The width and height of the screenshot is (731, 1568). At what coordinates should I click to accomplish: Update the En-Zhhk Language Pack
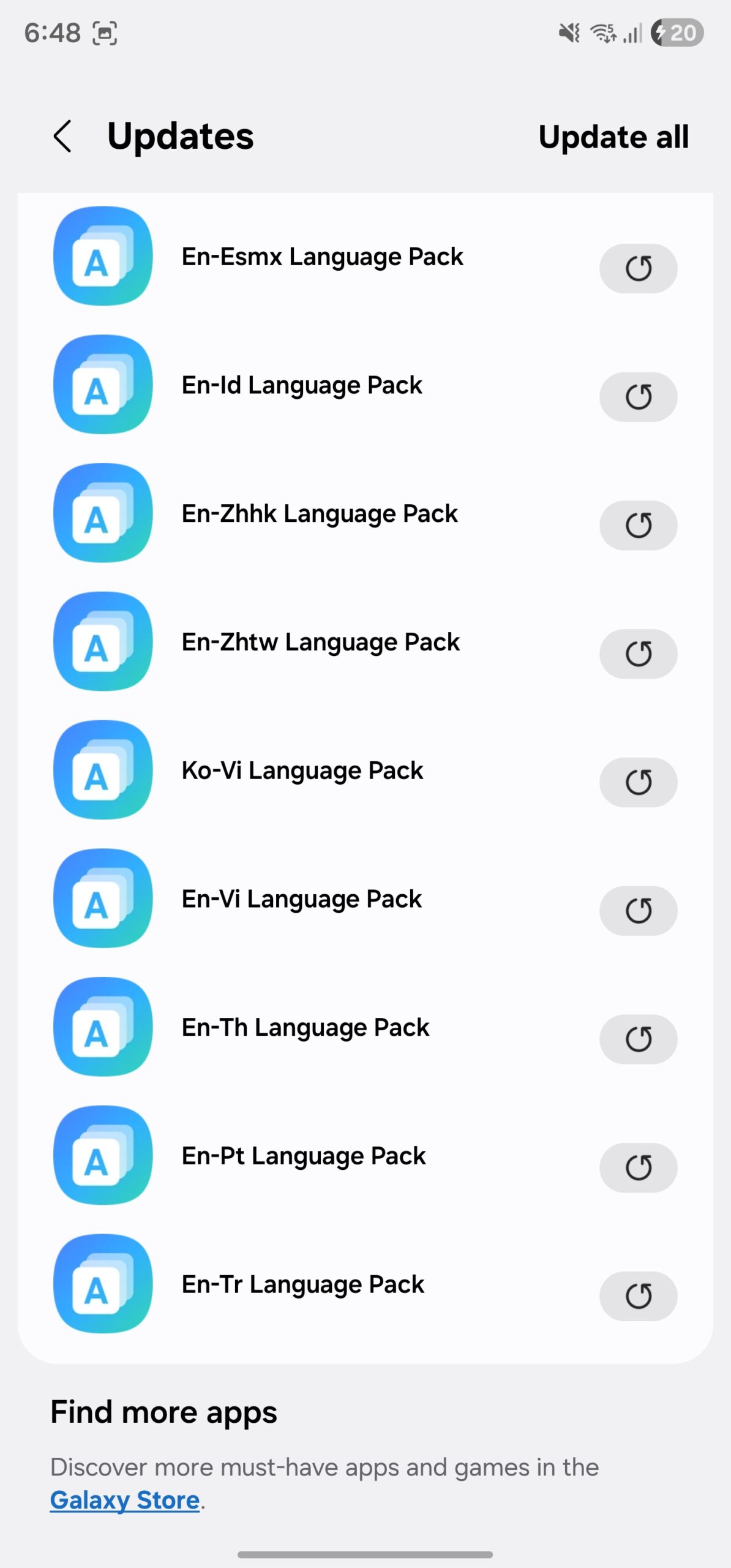(x=639, y=526)
